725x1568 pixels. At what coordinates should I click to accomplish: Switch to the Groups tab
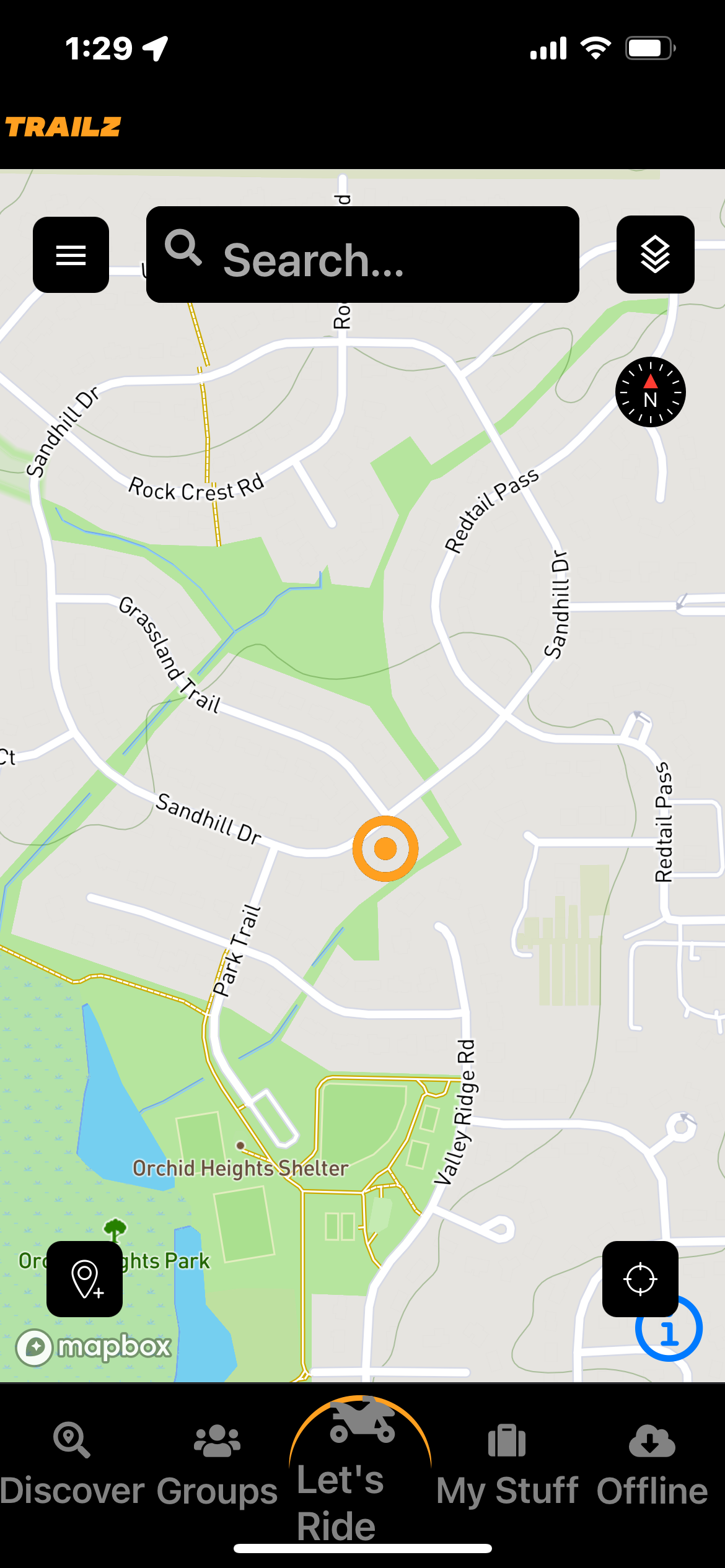(217, 1468)
